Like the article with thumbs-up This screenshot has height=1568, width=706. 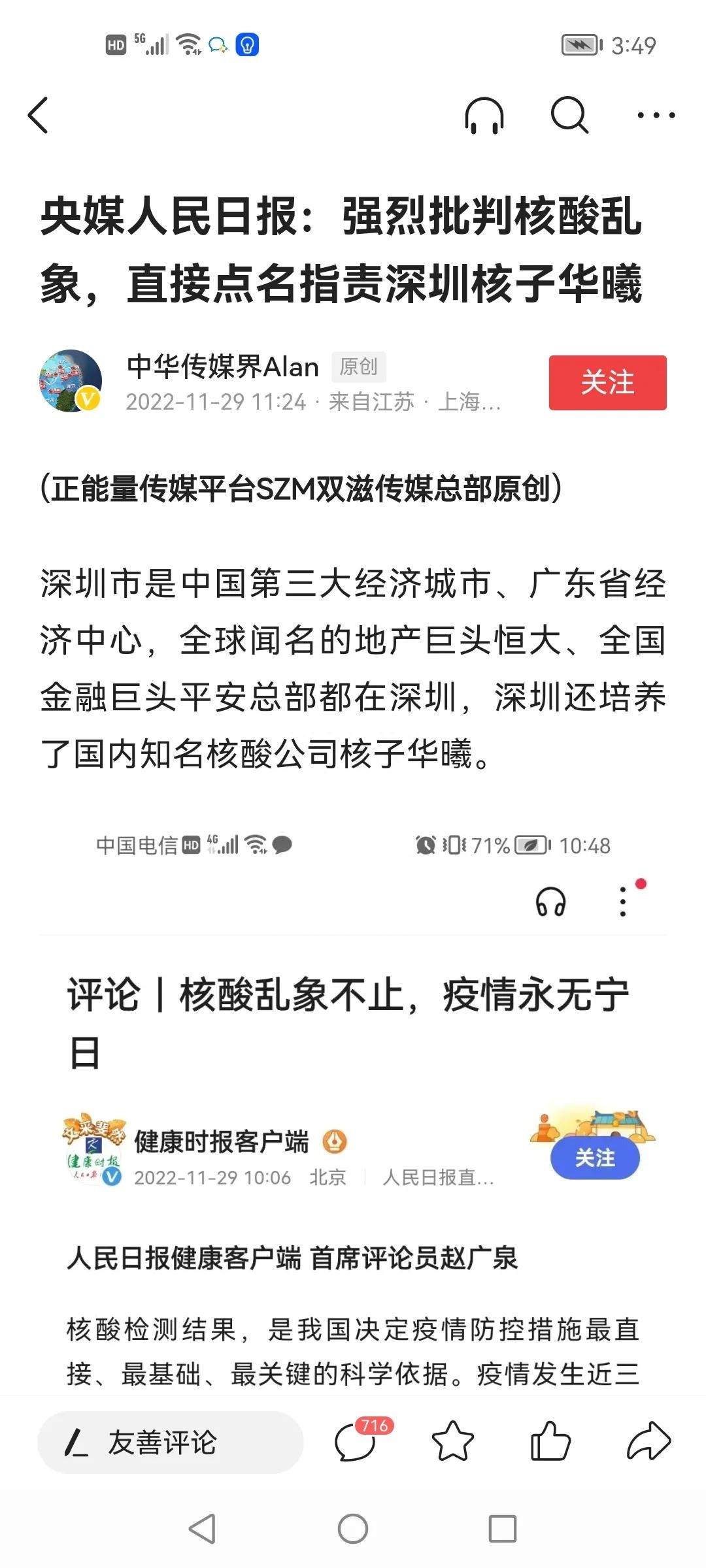pyautogui.click(x=550, y=1441)
